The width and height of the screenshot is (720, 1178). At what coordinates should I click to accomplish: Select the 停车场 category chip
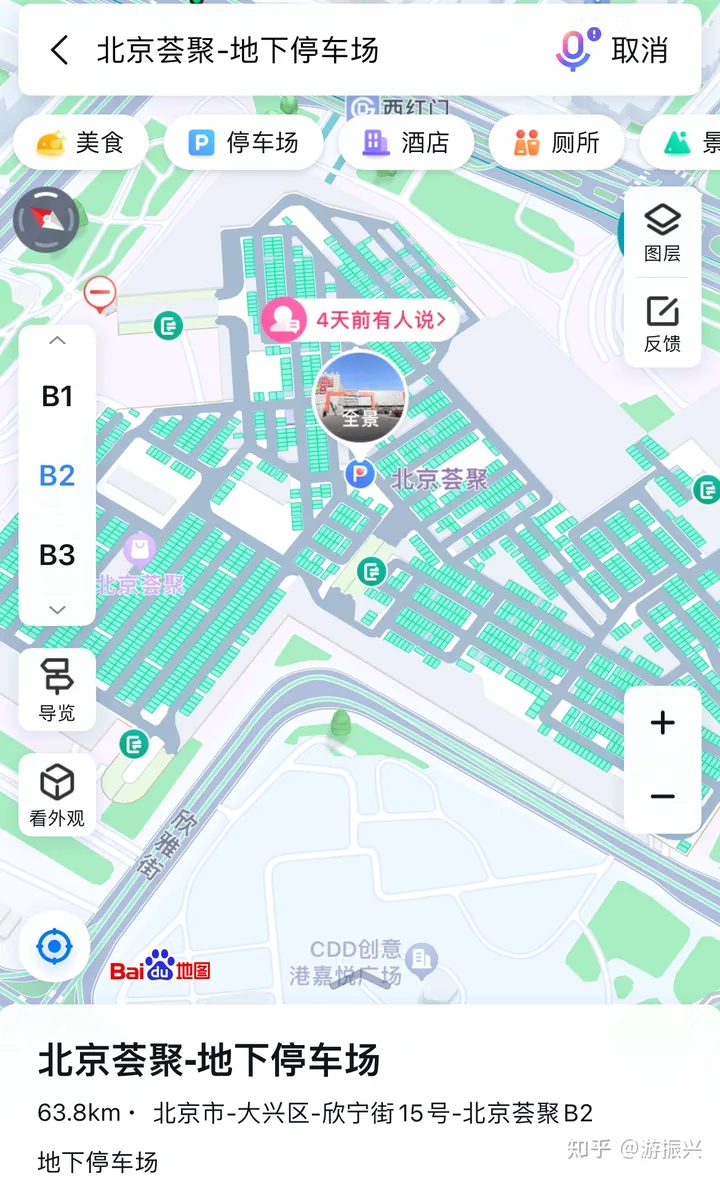[245, 143]
